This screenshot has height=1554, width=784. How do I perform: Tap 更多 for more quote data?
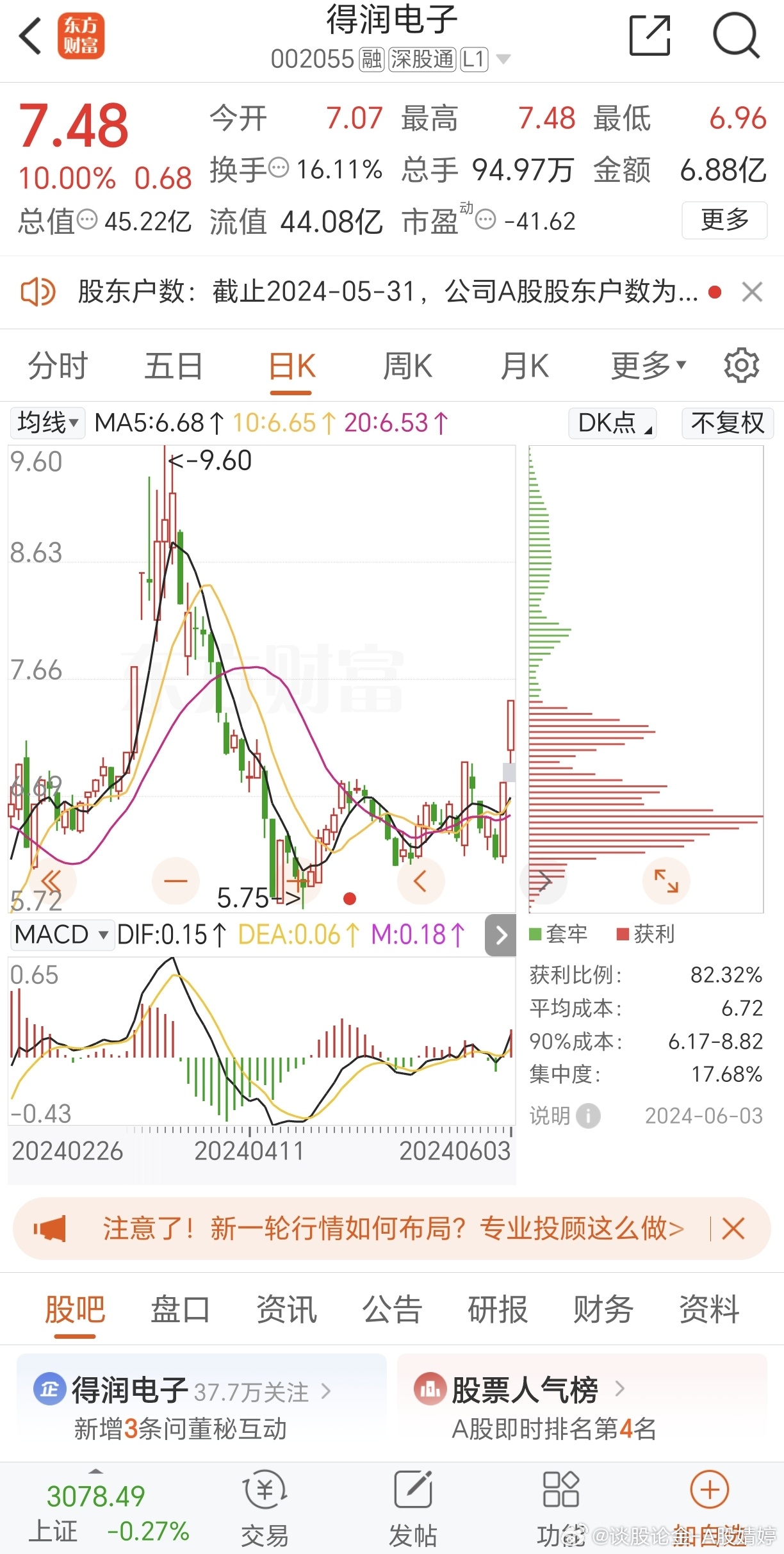[724, 220]
